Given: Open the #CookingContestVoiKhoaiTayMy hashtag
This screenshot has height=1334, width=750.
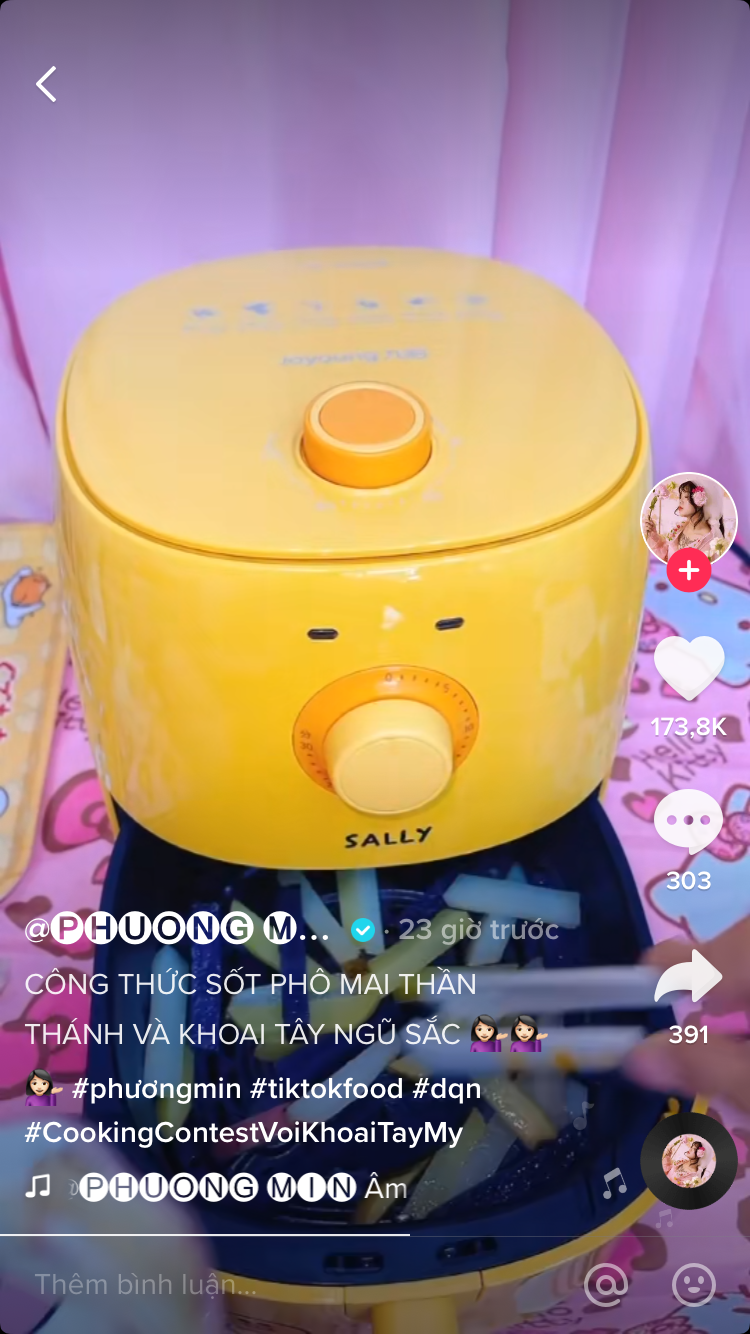Looking at the screenshot, I should coord(244,1133).
